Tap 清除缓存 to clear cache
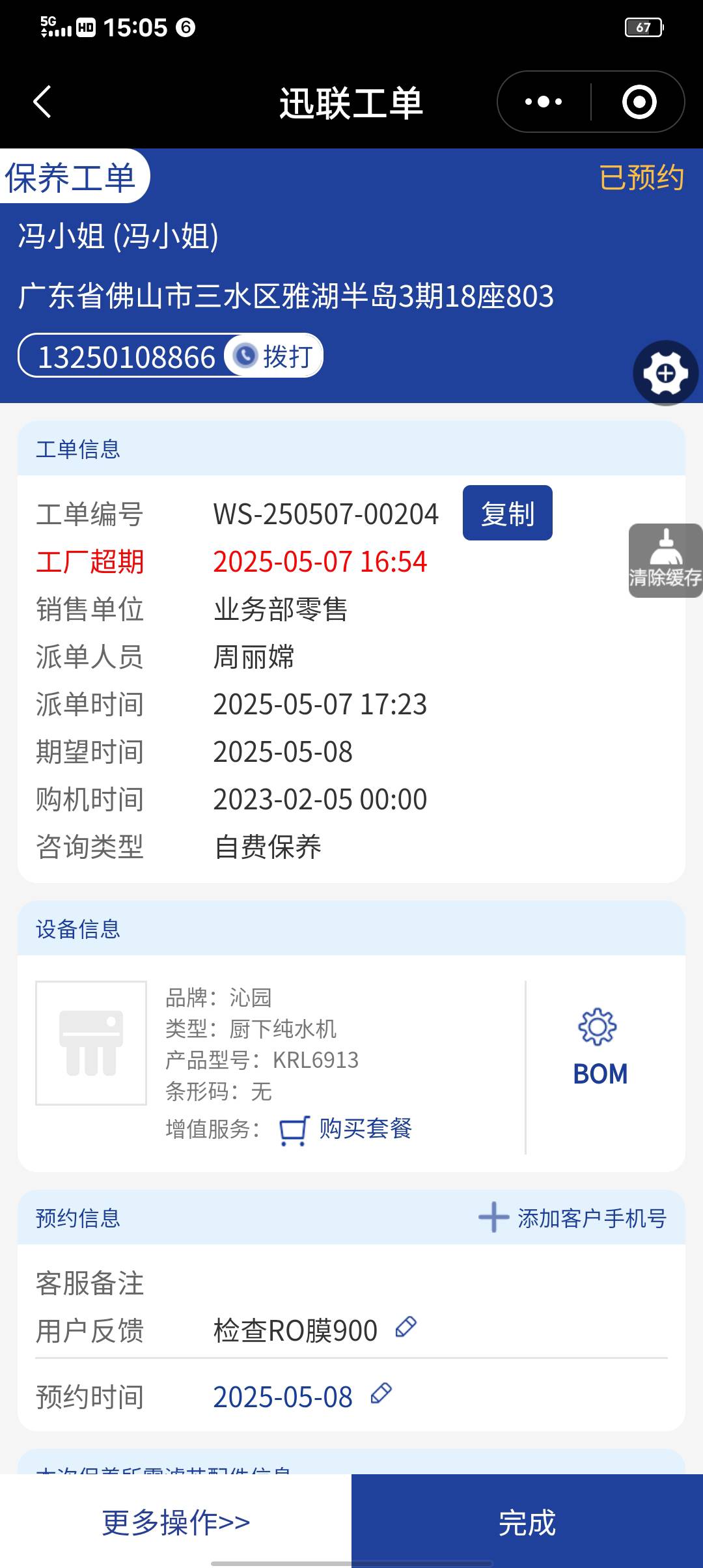Screen dimensions: 703x1568 click(665, 560)
